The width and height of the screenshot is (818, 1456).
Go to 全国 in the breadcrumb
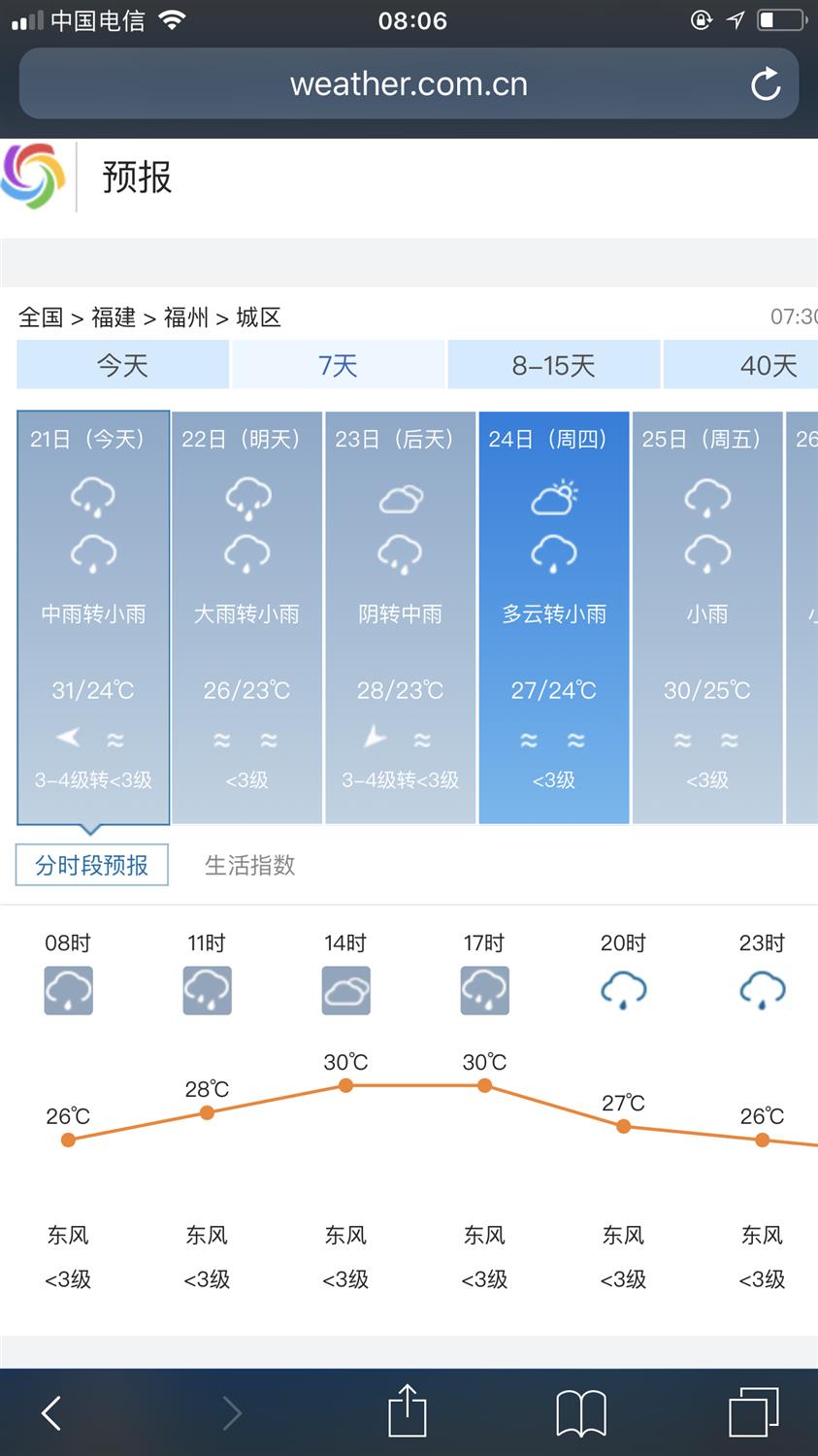pyautogui.click(x=41, y=317)
